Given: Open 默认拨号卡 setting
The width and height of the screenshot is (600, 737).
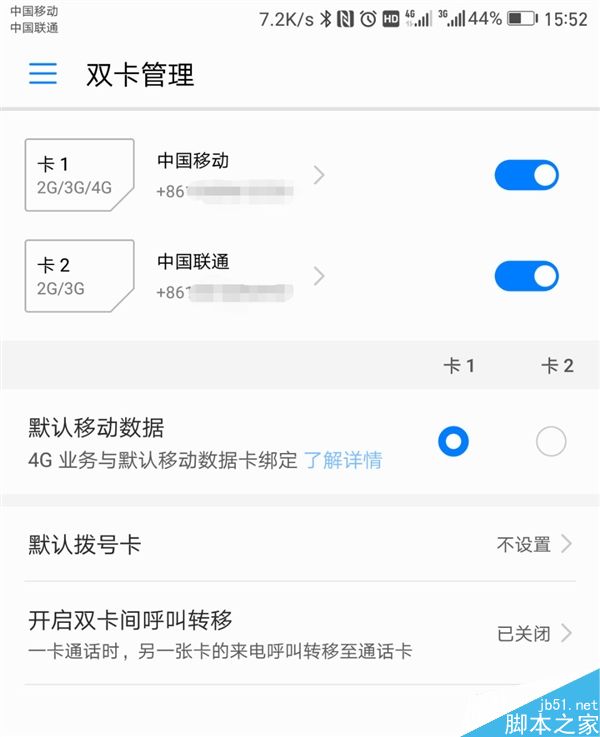Looking at the screenshot, I should click(x=300, y=545).
